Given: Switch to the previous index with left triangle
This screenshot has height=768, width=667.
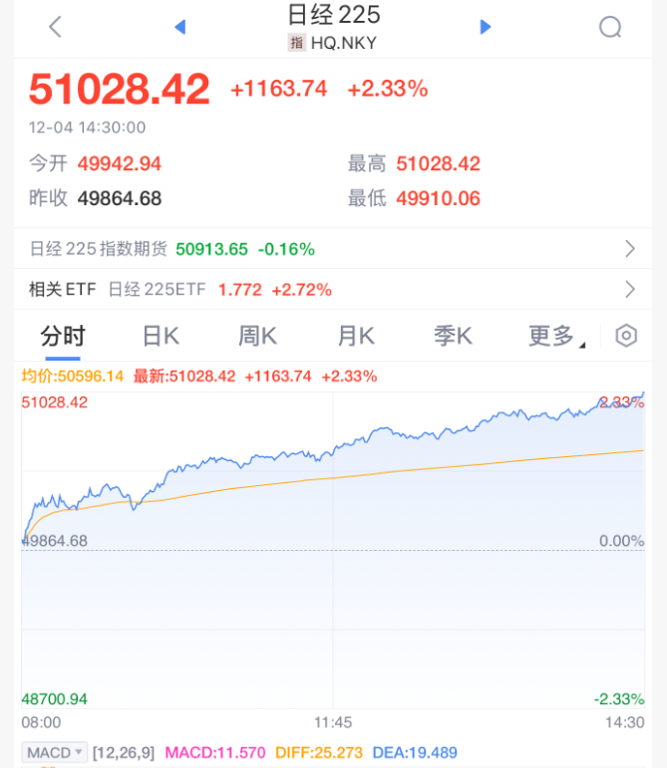Looking at the screenshot, I should (x=180, y=27).
